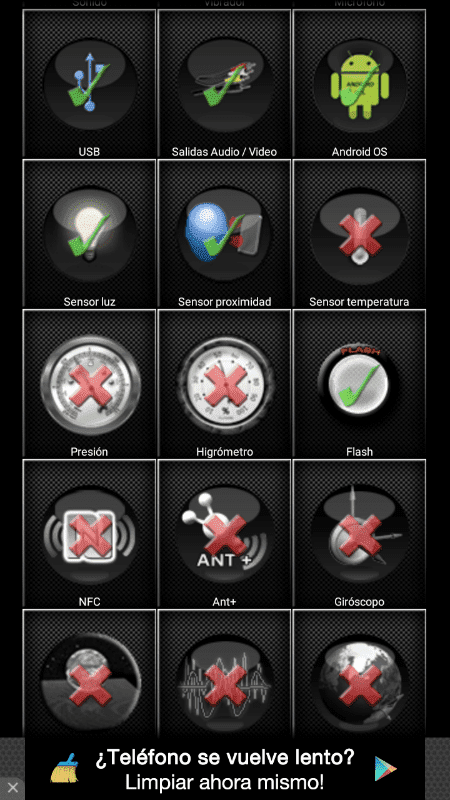The width and height of the screenshot is (450, 800).
Task: Tap the Sensor luz tile
Action: click(x=89, y=234)
